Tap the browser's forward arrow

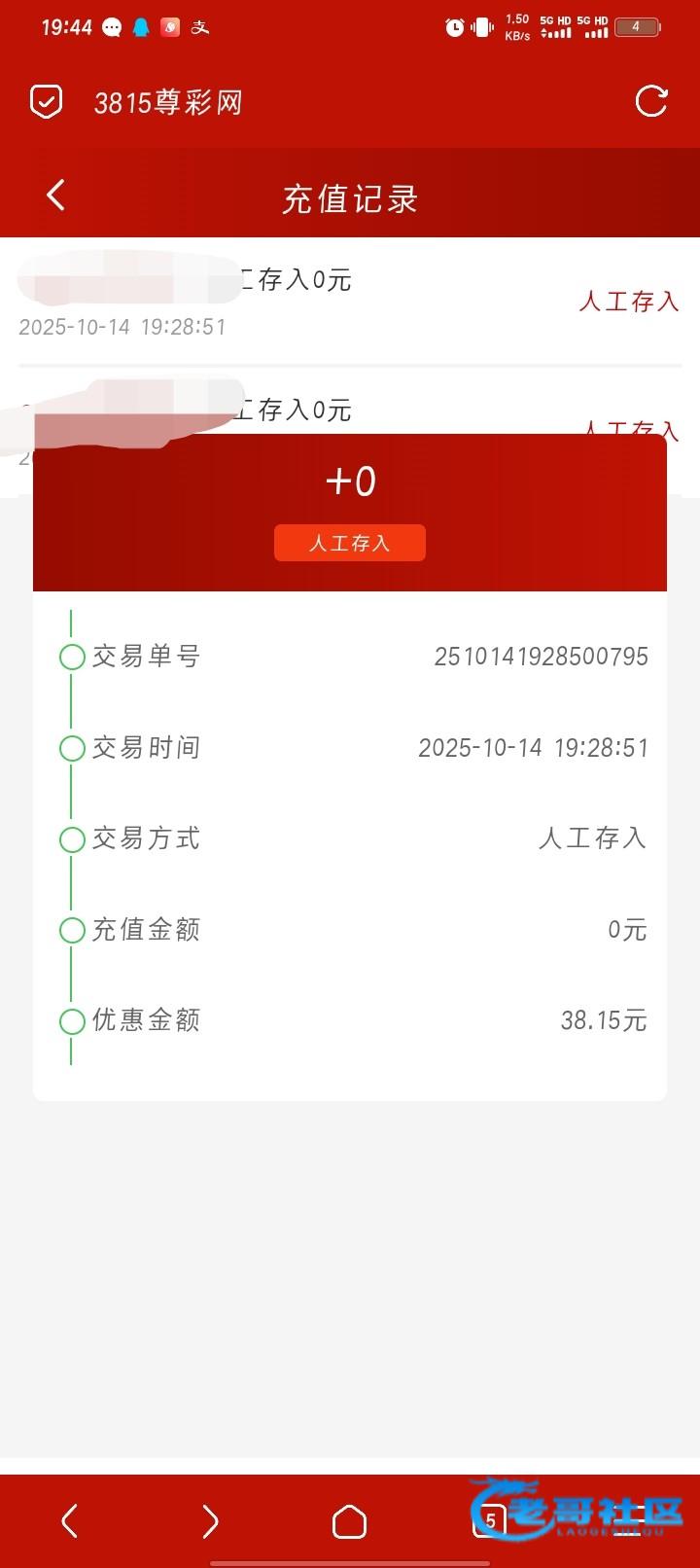(210, 1520)
